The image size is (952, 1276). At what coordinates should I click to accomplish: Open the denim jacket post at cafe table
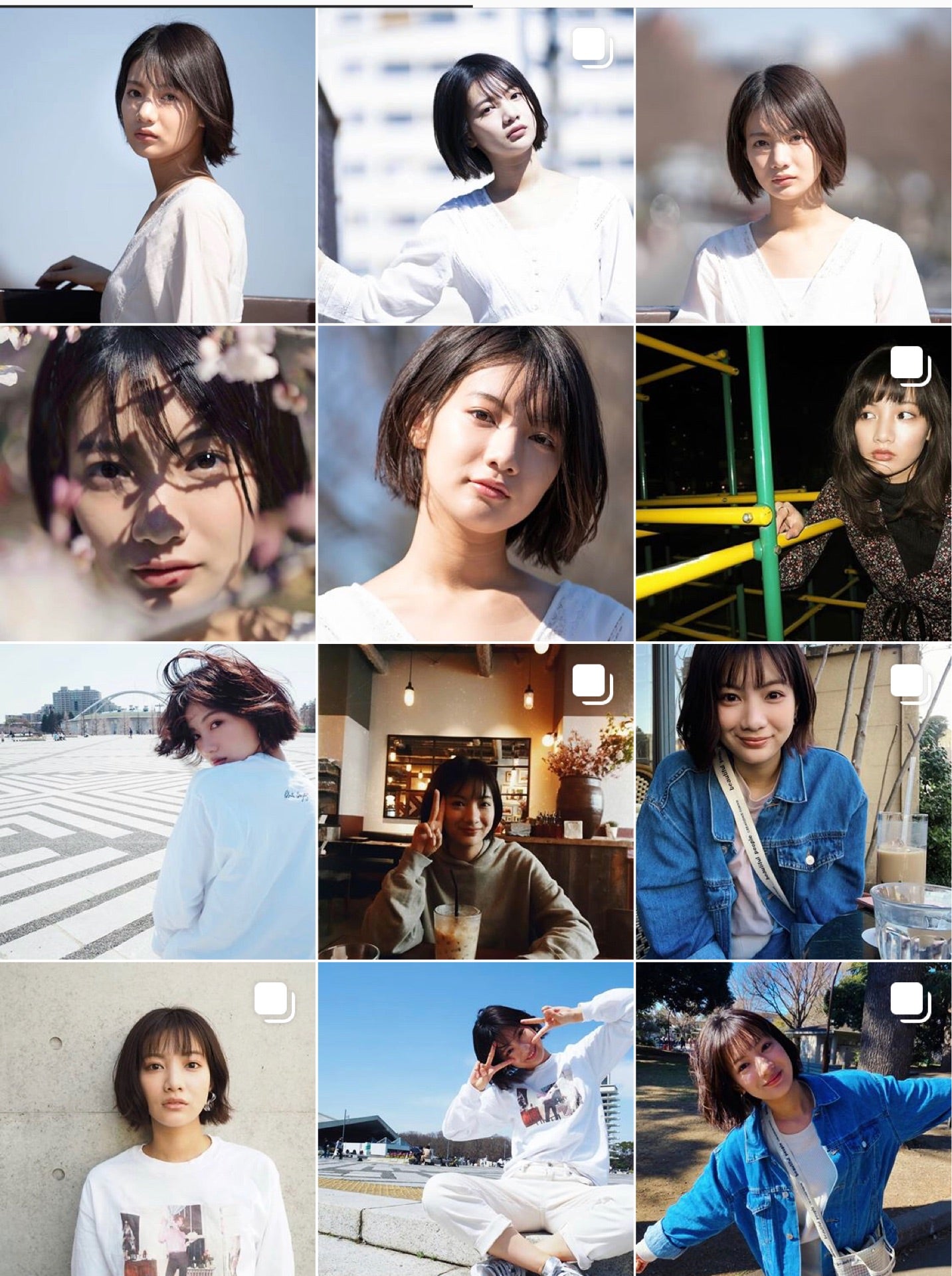[x=793, y=801]
